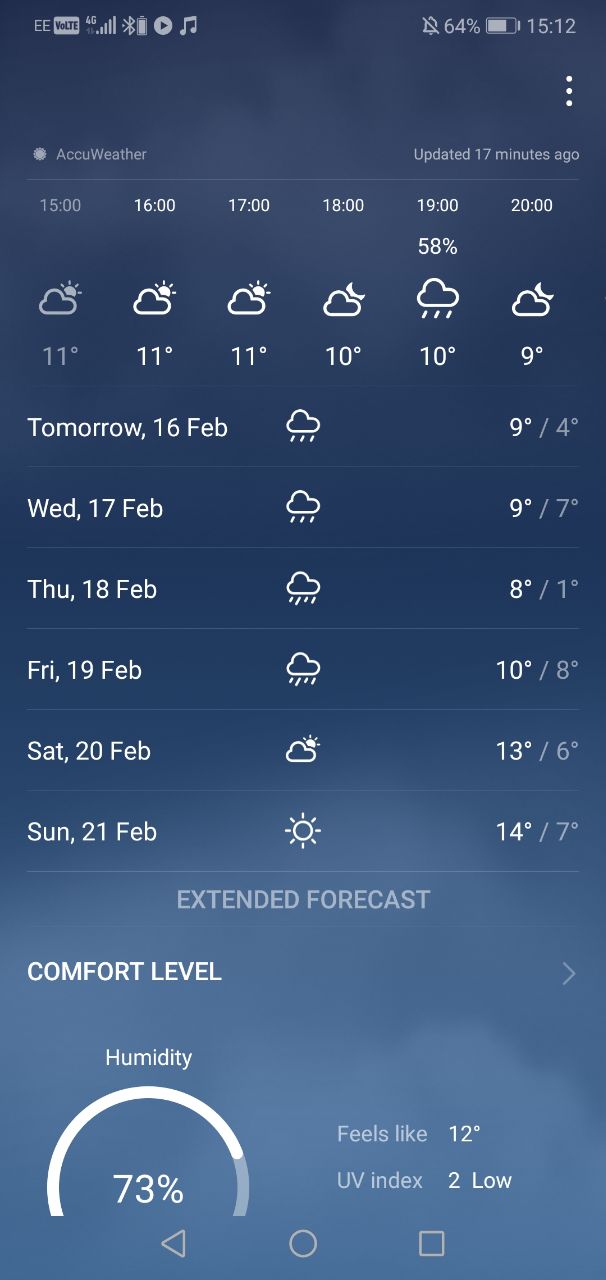Open the Extended Forecast
The height and width of the screenshot is (1280, 606).
click(x=303, y=899)
